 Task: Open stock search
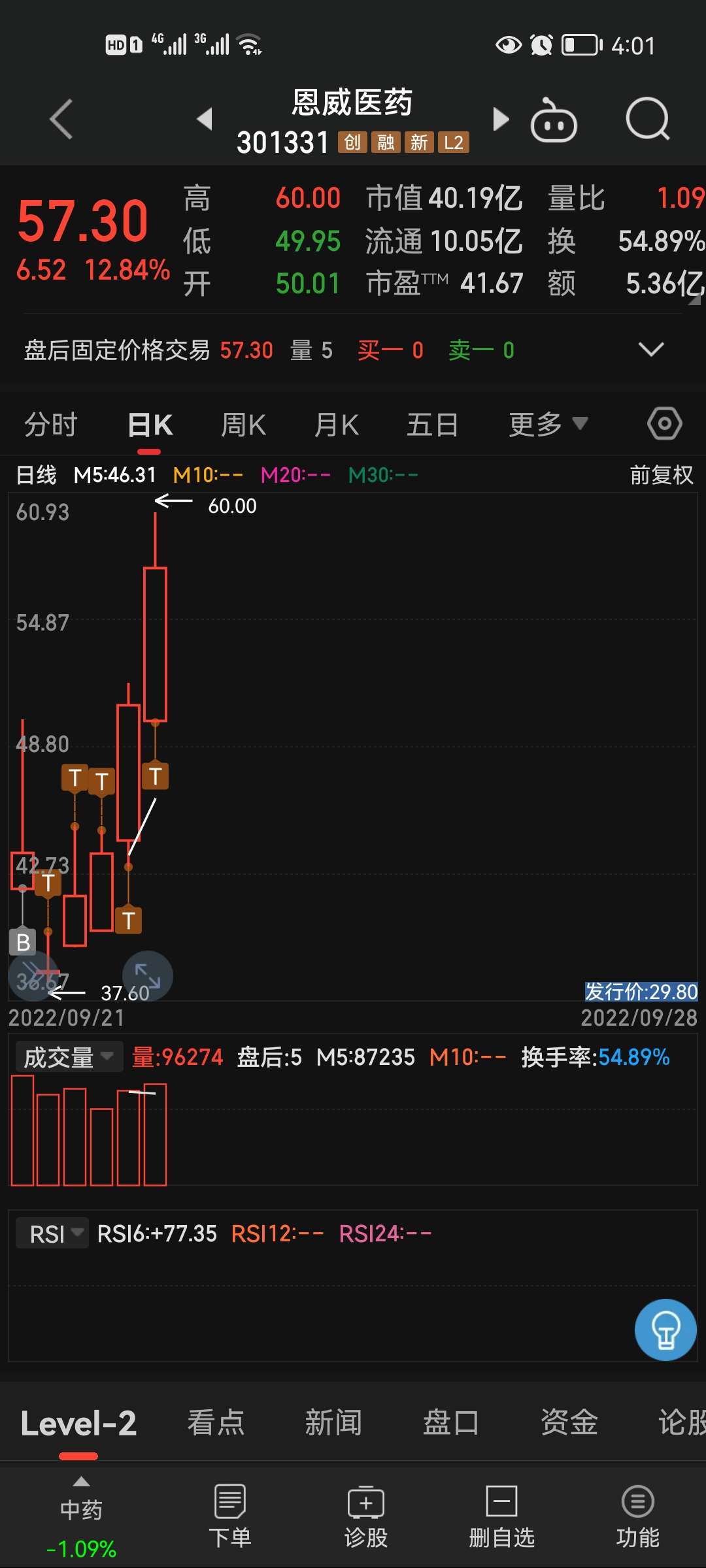[x=648, y=119]
